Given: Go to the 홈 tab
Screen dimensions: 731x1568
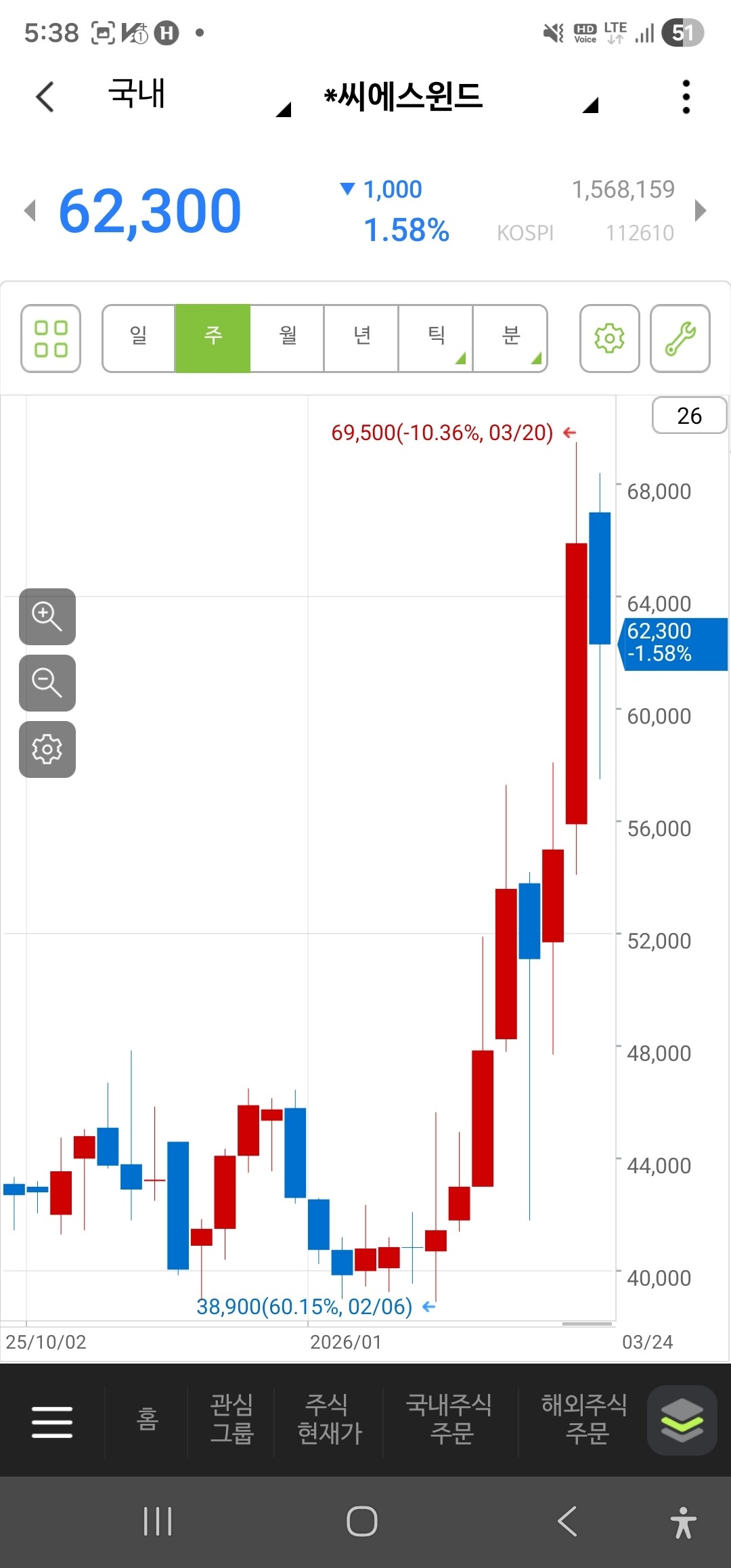Looking at the screenshot, I should [x=147, y=1420].
